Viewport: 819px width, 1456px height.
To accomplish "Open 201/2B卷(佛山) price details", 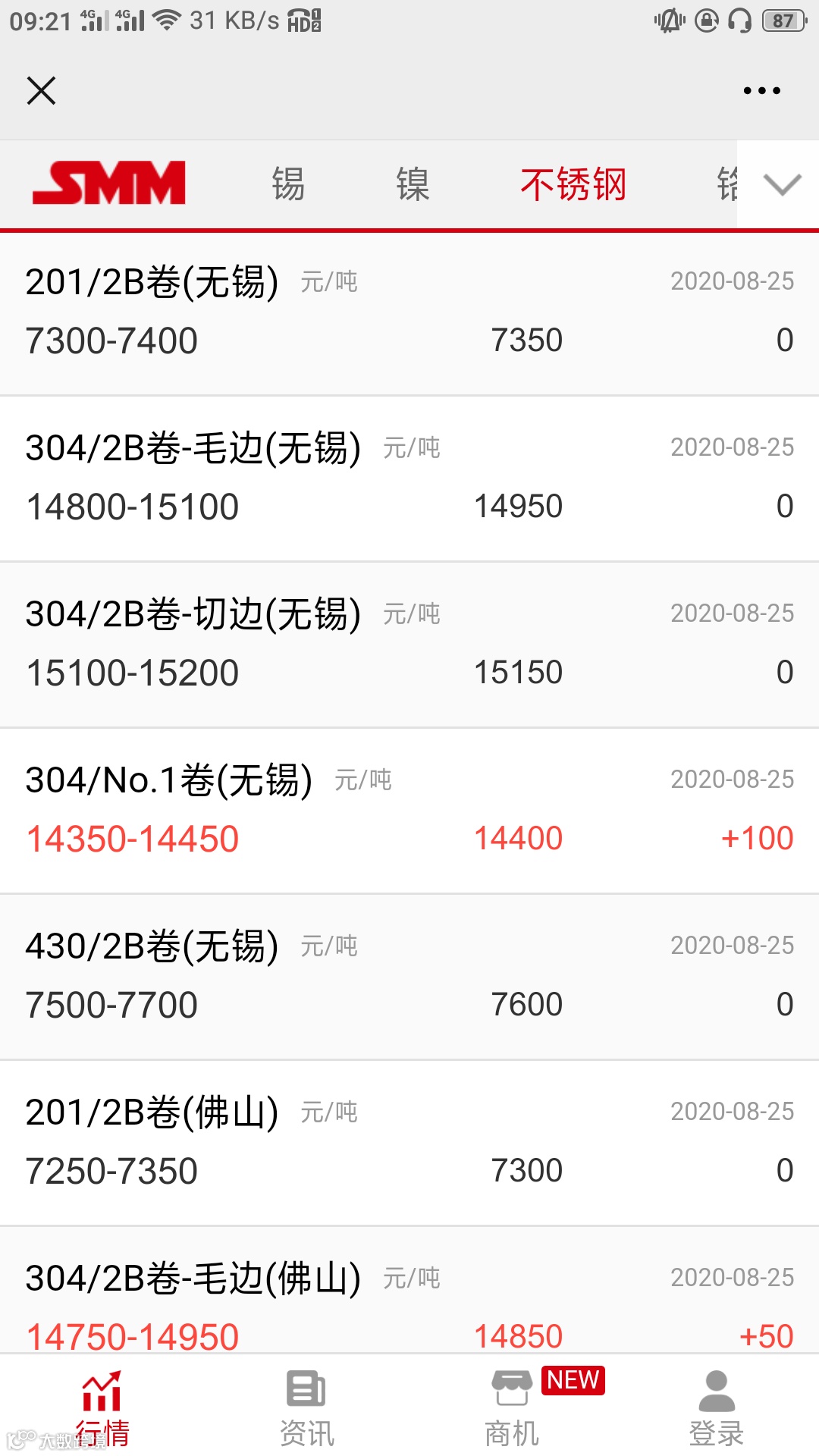I will point(409,1143).
